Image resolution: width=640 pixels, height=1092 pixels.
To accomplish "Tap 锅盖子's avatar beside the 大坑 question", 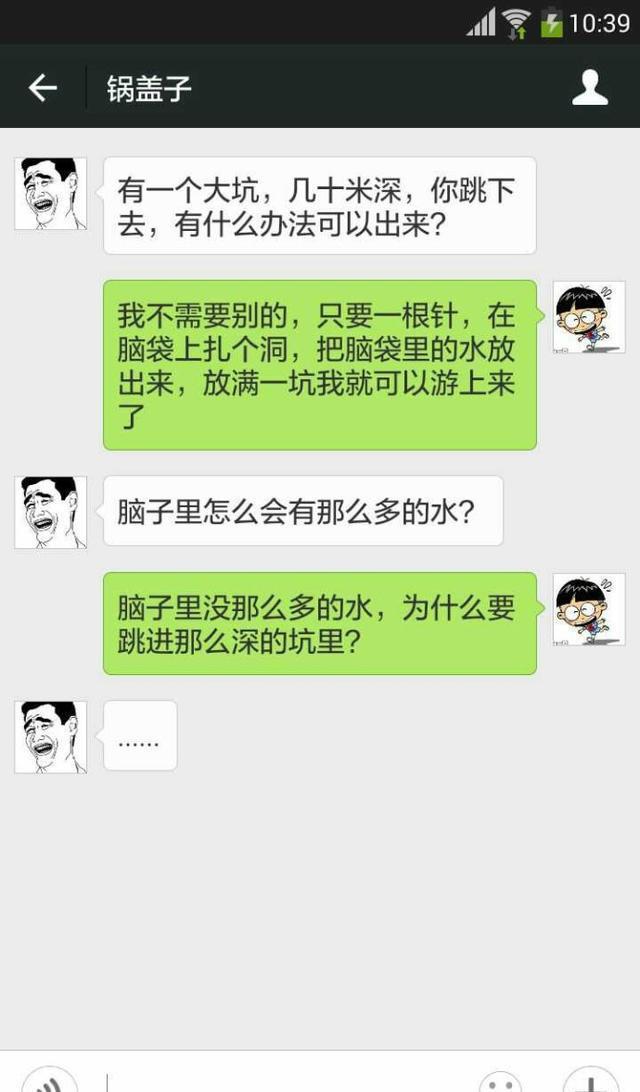I will coord(50,194).
